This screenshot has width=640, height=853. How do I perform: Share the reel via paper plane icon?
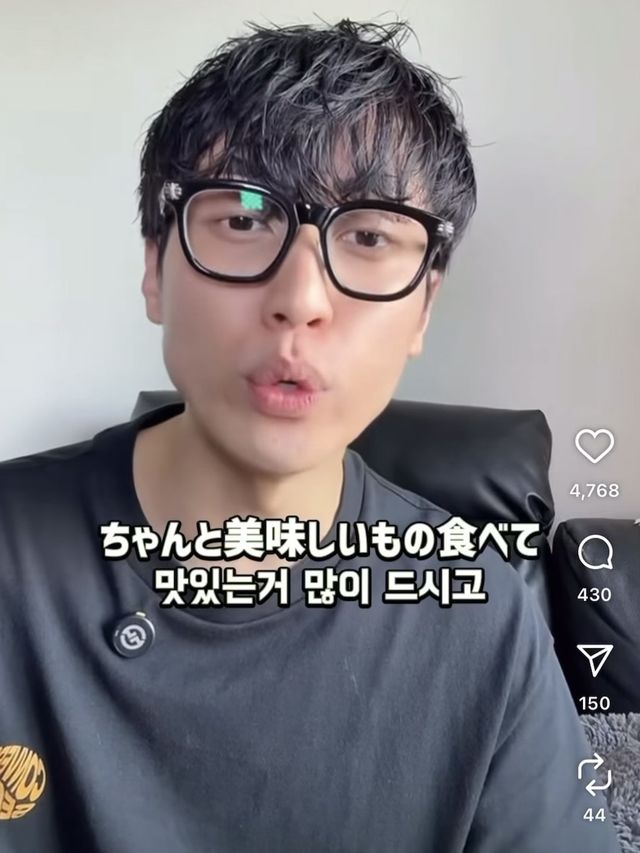pyautogui.click(x=594, y=659)
